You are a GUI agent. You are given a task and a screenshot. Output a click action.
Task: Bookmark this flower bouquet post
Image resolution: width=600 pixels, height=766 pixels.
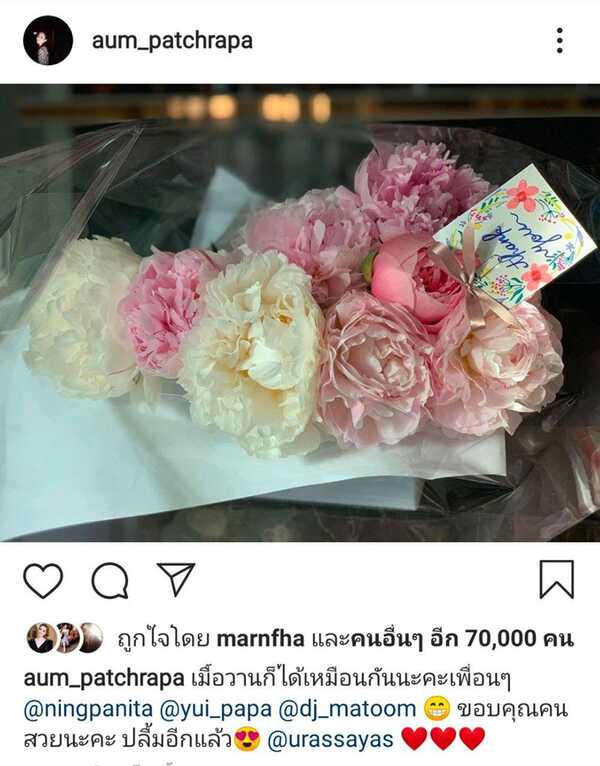coord(556,580)
